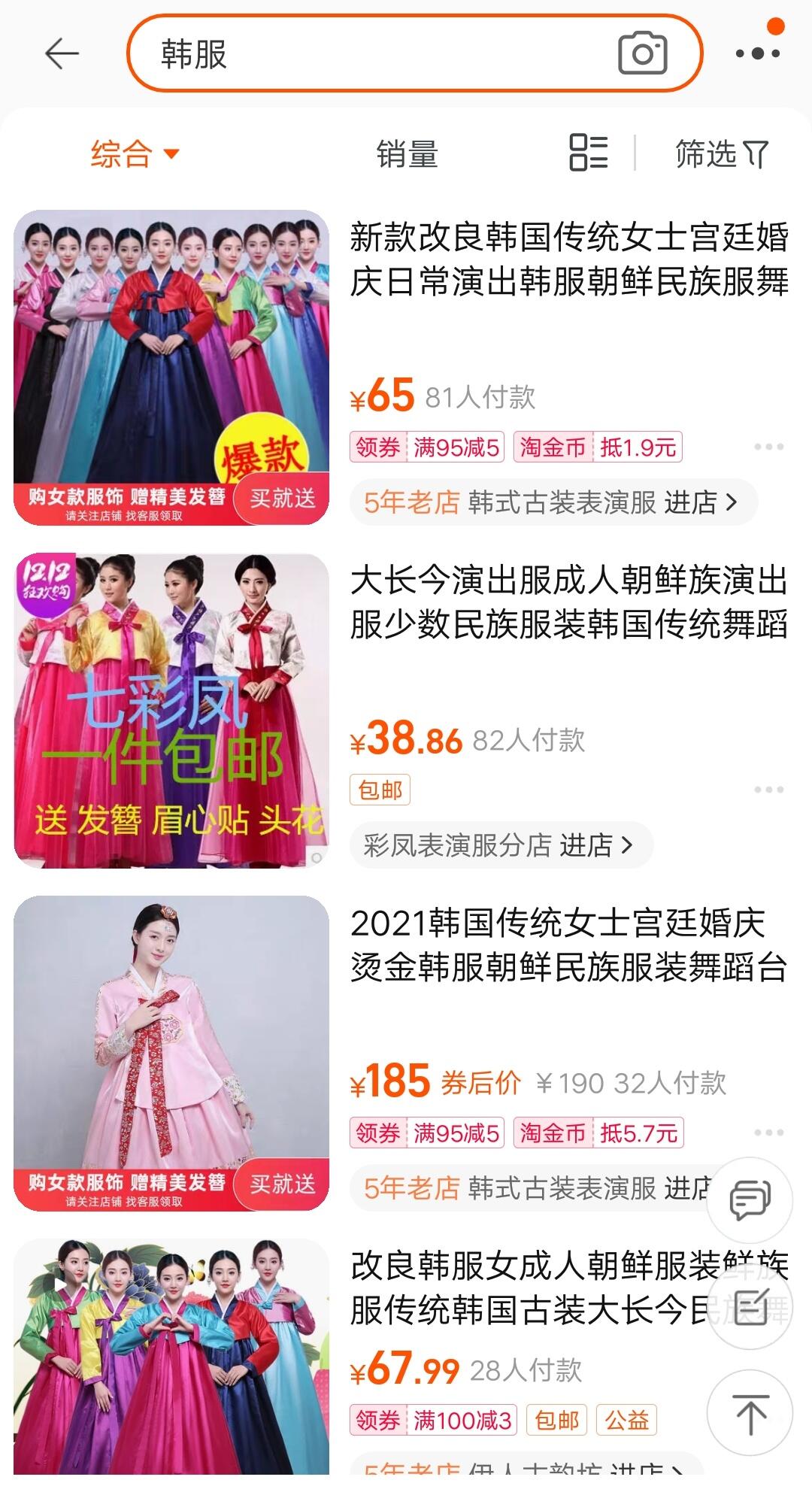Enter the 韩式古装表演服 shop under the ¥65 item
The width and height of the screenshot is (812, 1489).
[553, 502]
